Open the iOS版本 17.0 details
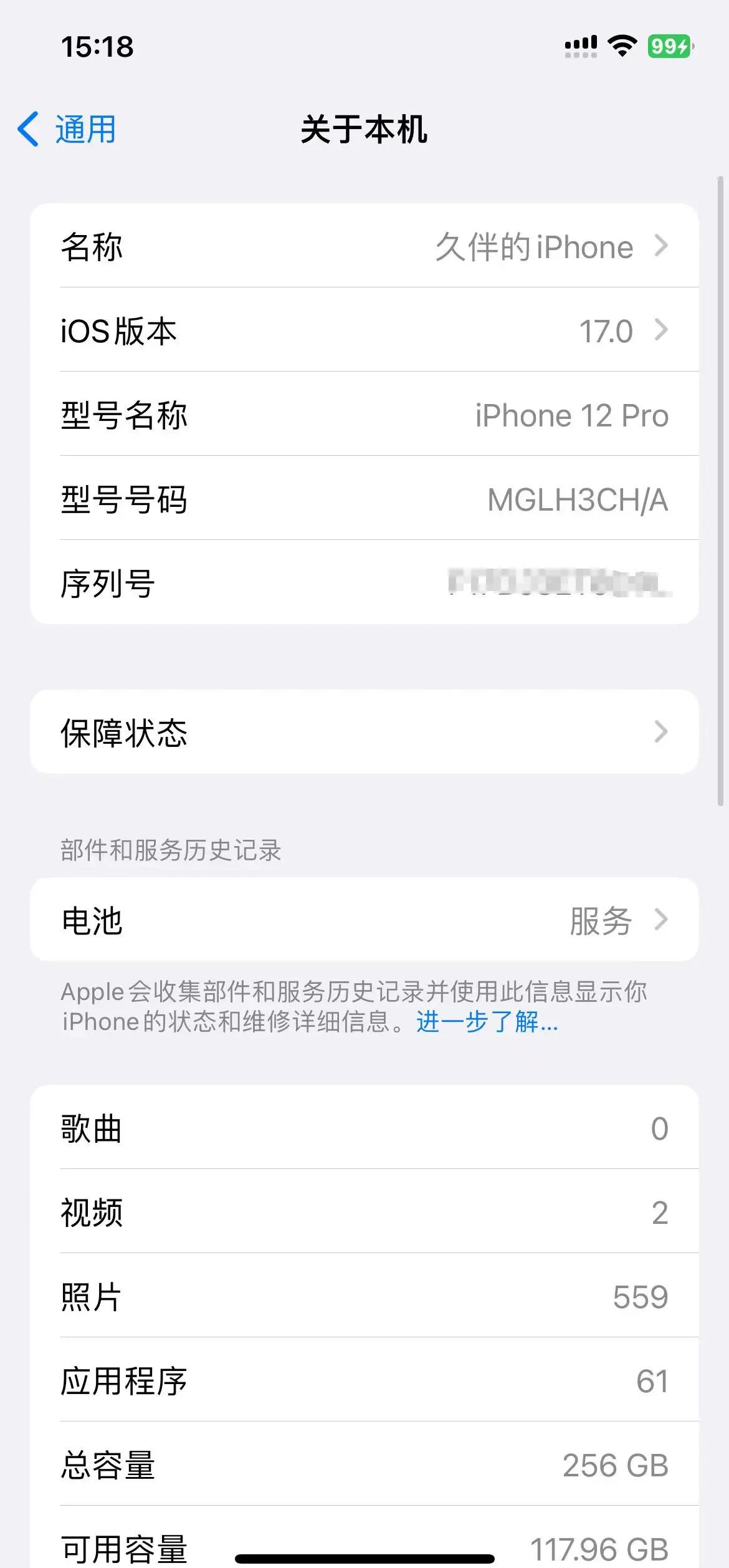The image size is (729, 1568). [364, 330]
